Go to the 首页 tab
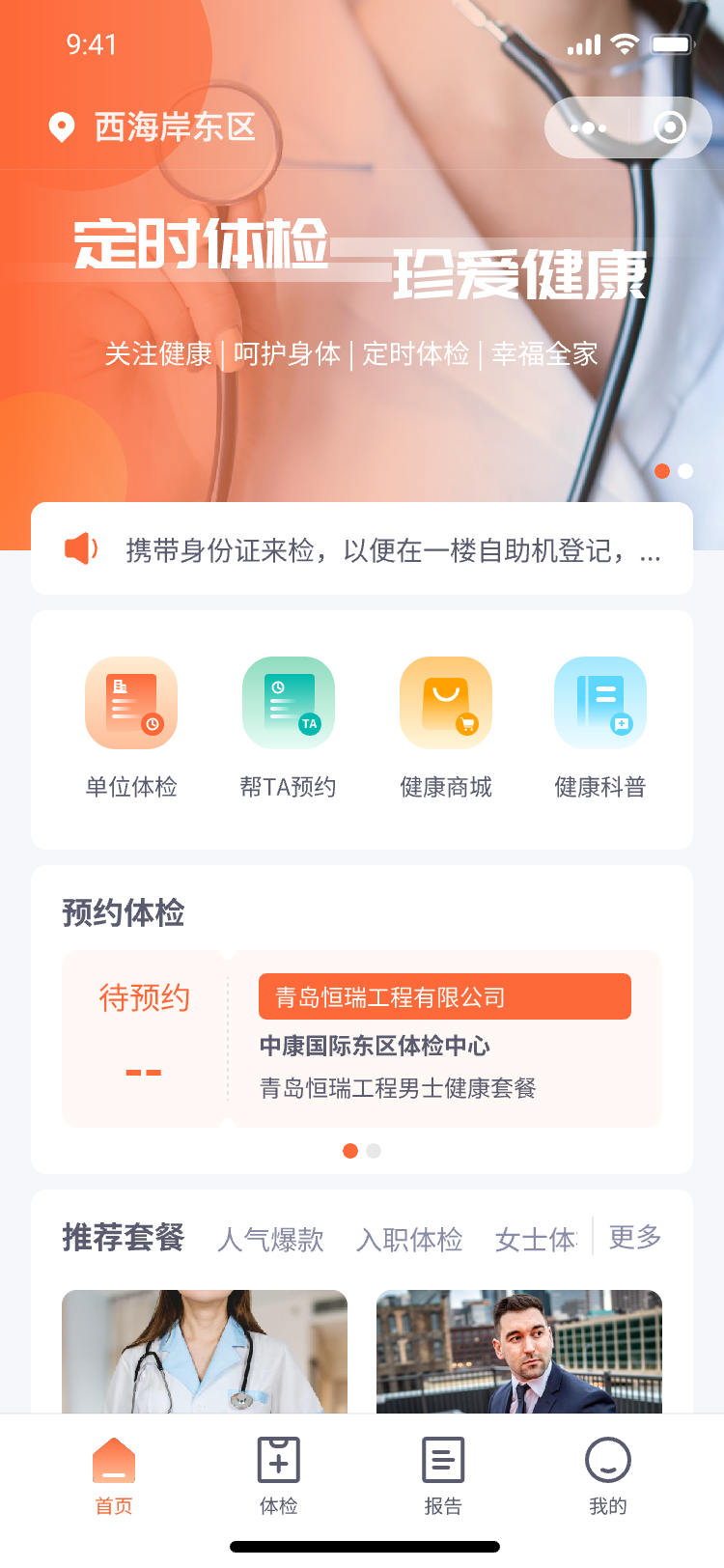Image resolution: width=724 pixels, height=1568 pixels. click(x=114, y=1475)
